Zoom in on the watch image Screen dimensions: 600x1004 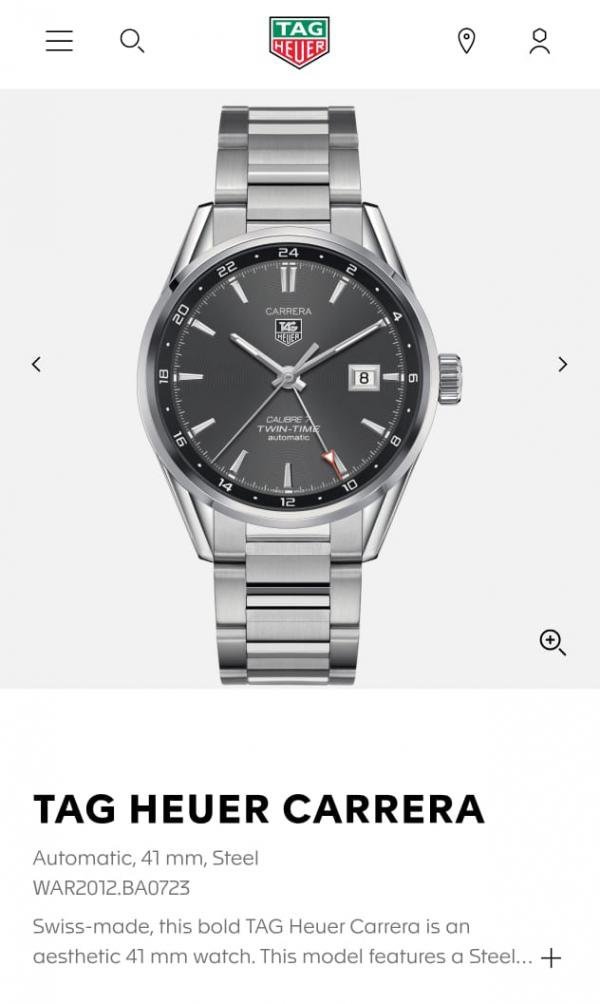pos(553,642)
